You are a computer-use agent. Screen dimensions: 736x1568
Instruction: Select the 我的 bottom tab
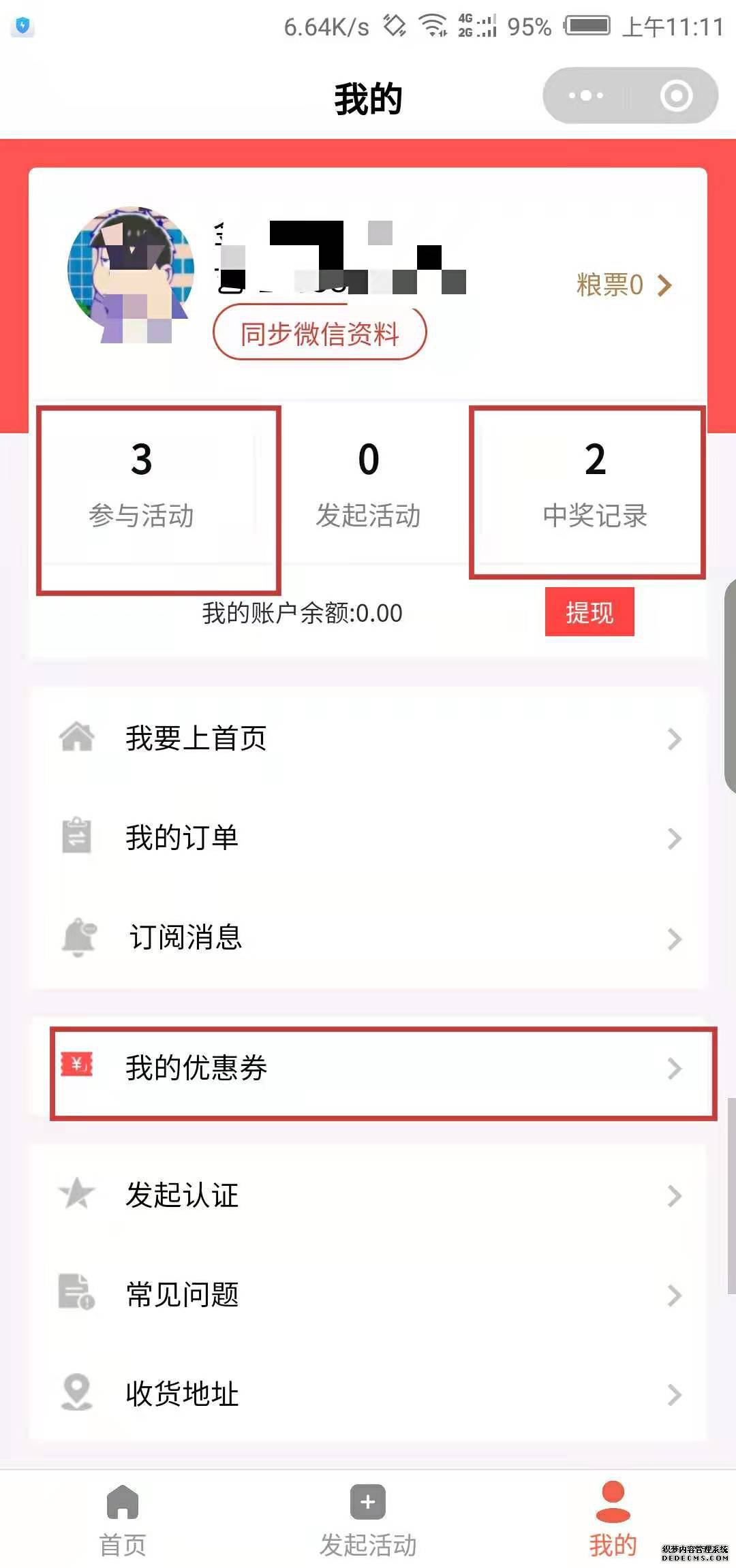613,1519
